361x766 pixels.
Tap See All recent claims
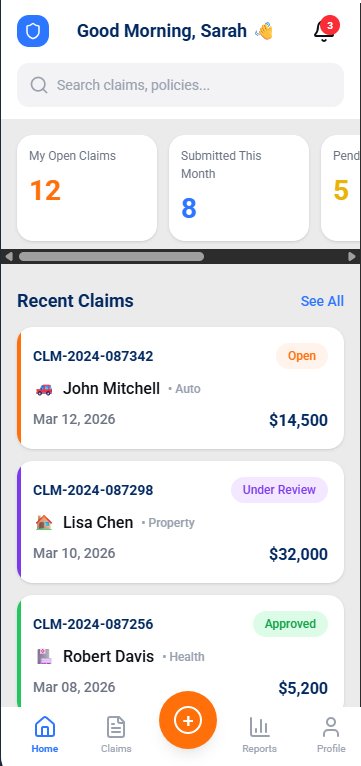coord(322,301)
